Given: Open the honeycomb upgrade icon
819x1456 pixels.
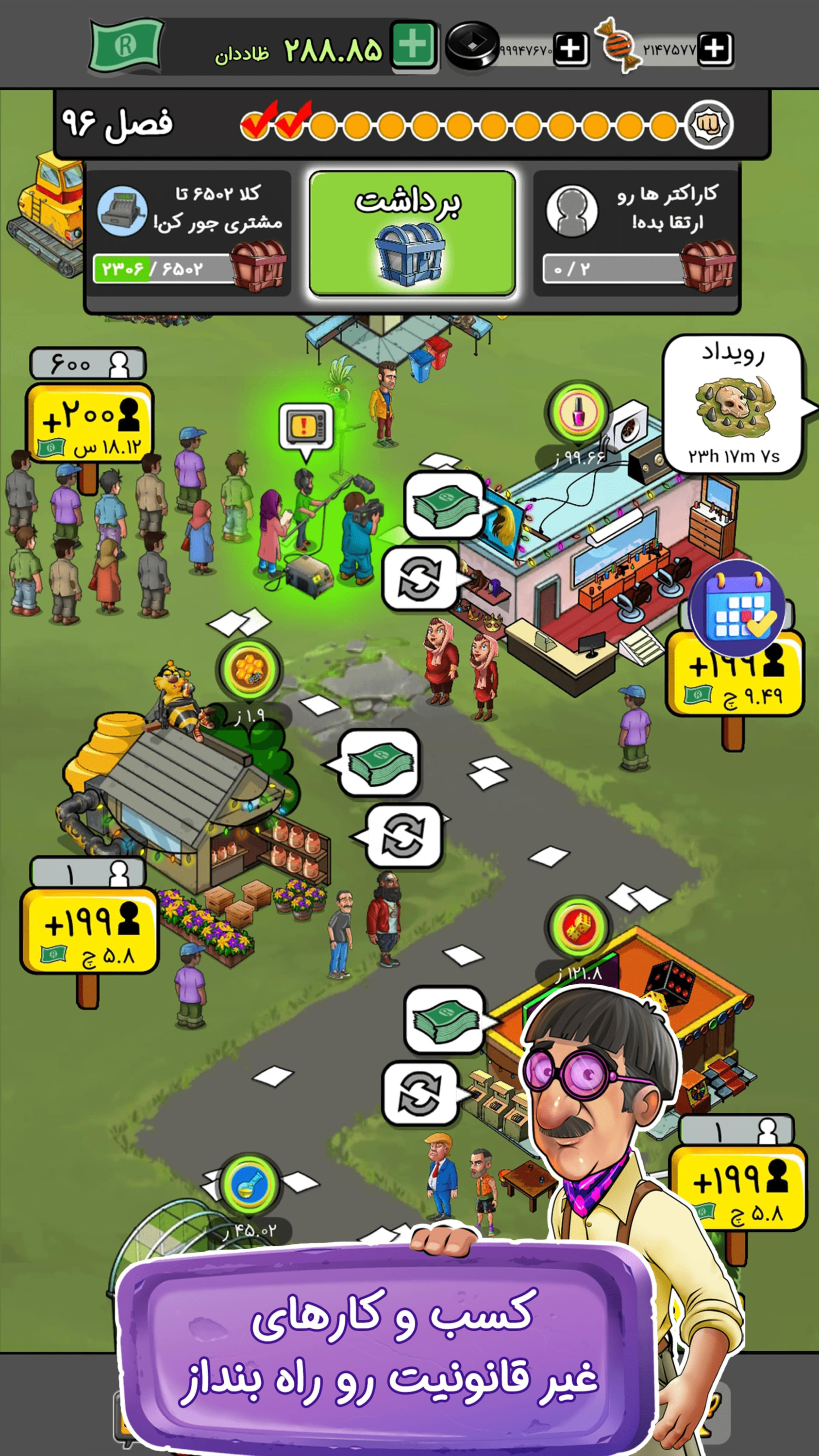Looking at the screenshot, I should coord(248,669).
